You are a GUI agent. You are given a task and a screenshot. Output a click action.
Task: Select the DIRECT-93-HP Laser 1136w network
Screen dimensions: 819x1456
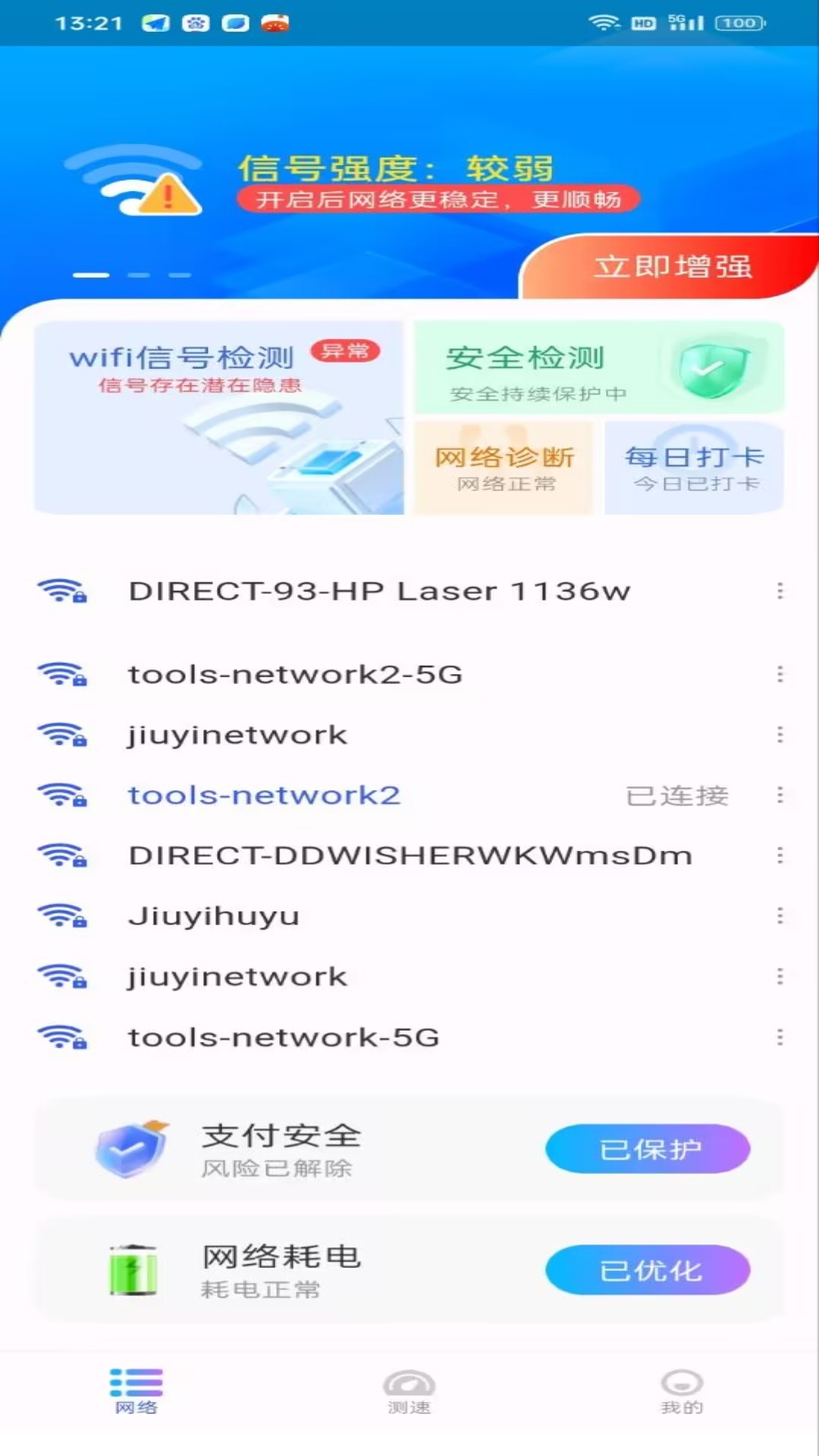pyautogui.click(x=379, y=591)
